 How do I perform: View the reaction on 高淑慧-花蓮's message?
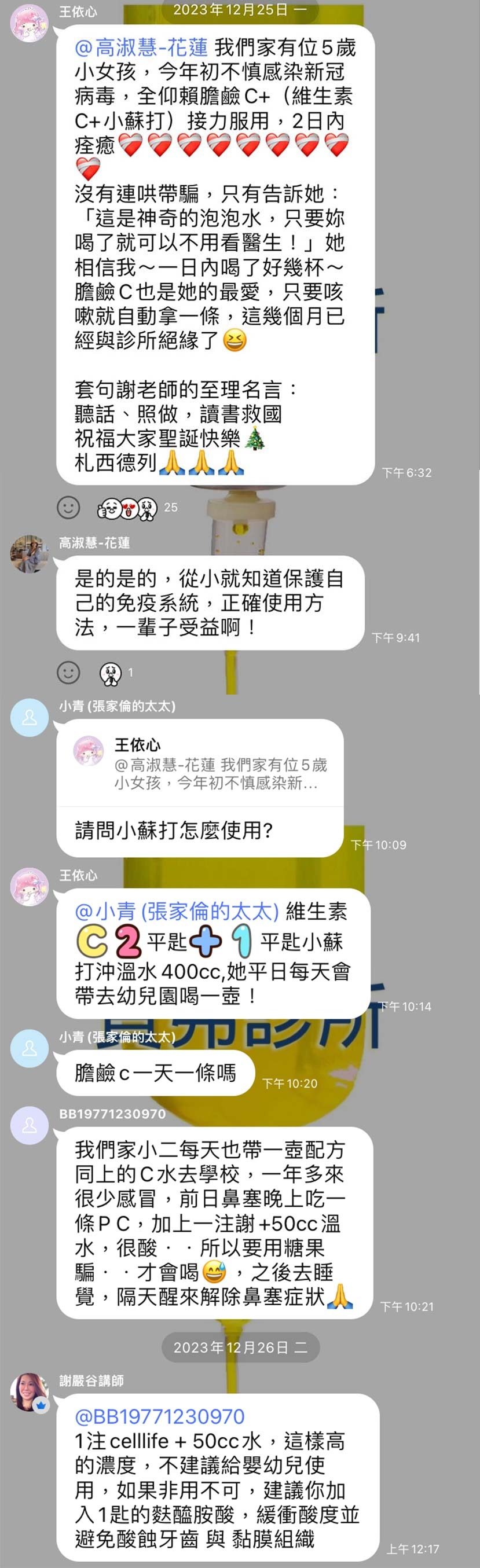tap(116, 673)
